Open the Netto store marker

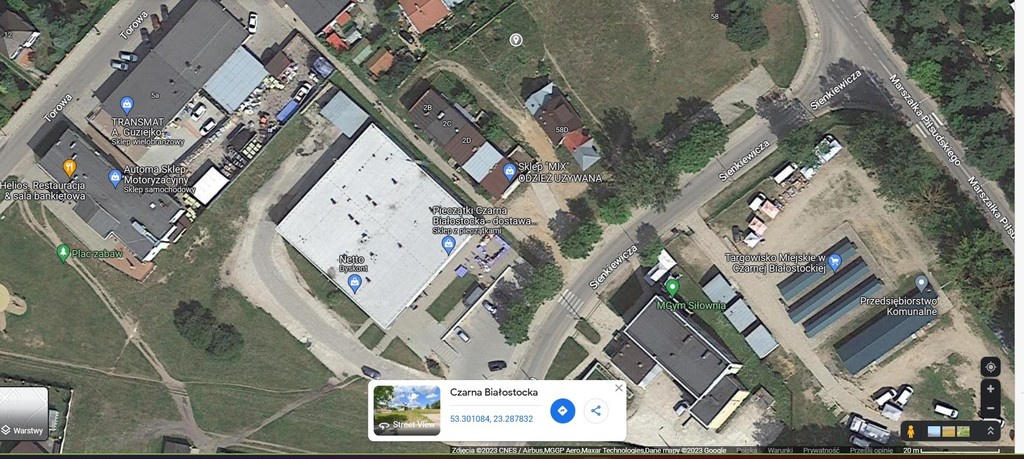tap(353, 283)
